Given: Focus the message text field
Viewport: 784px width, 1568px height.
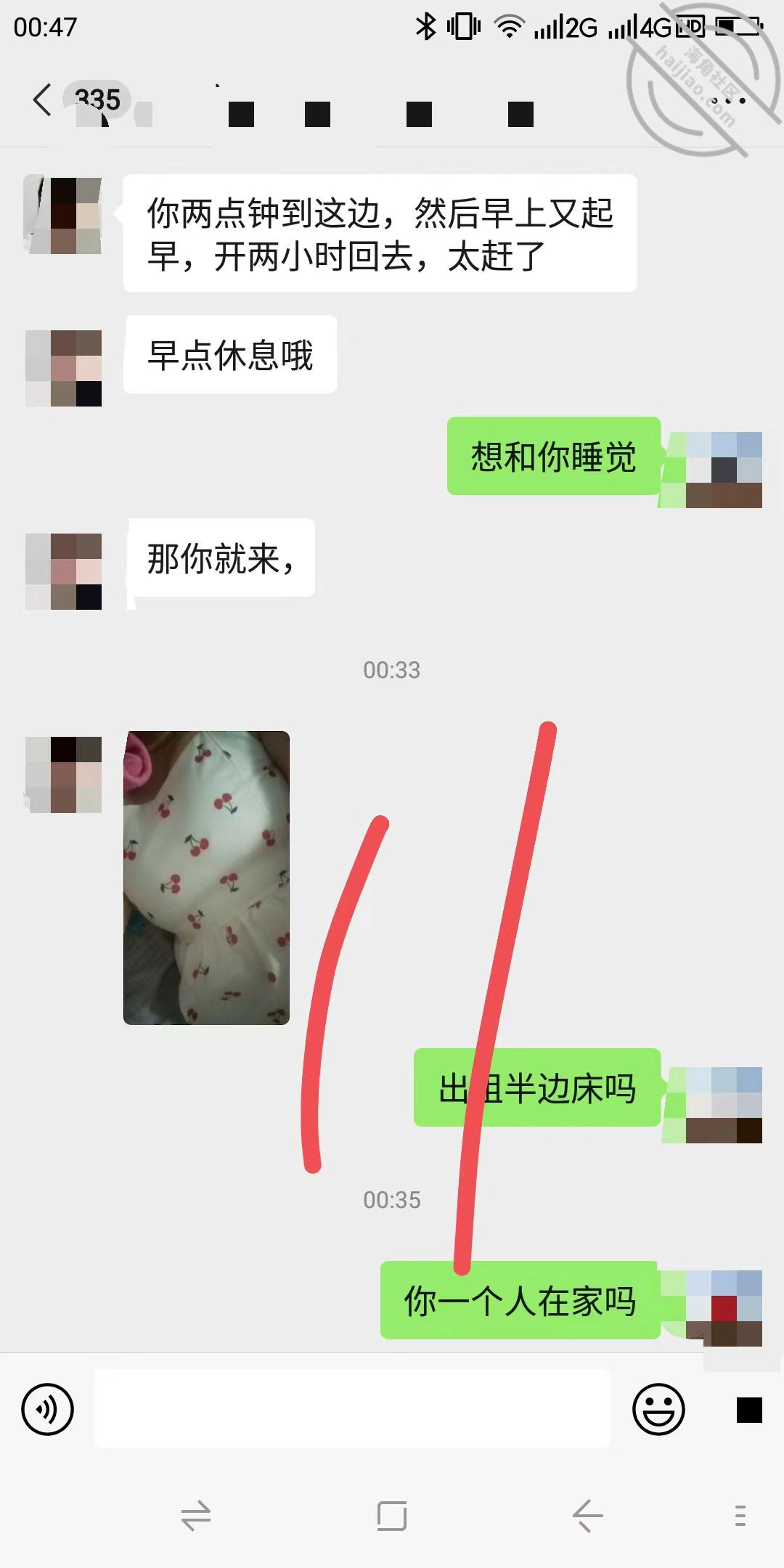Looking at the screenshot, I should (353, 1409).
